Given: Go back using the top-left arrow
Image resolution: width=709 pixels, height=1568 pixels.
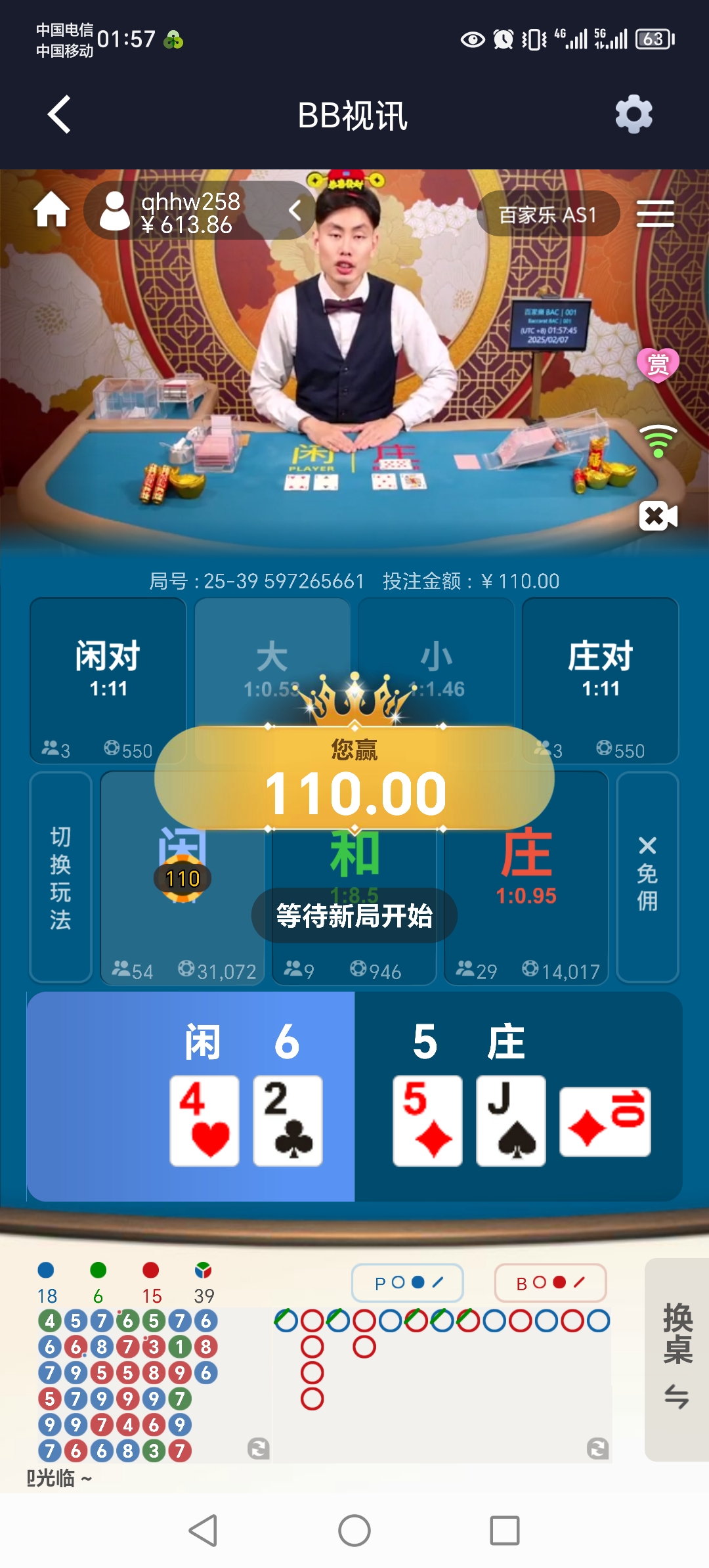Looking at the screenshot, I should pyautogui.click(x=60, y=115).
